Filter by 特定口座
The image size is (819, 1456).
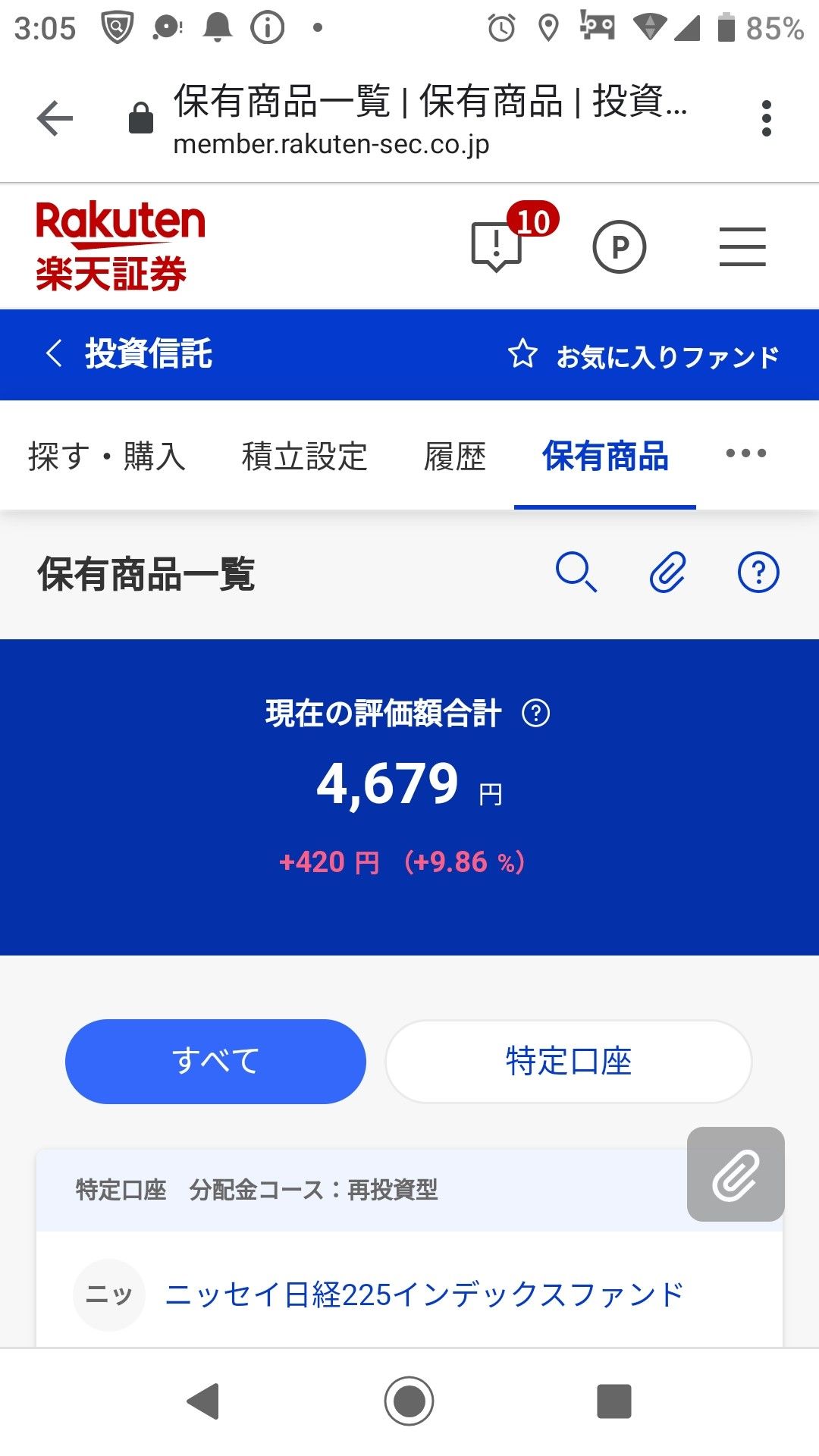569,1061
